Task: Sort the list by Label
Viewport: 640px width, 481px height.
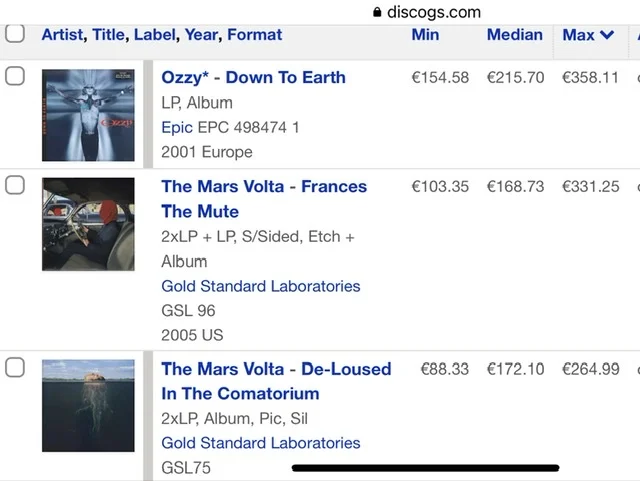Action: click(x=154, y=34)
